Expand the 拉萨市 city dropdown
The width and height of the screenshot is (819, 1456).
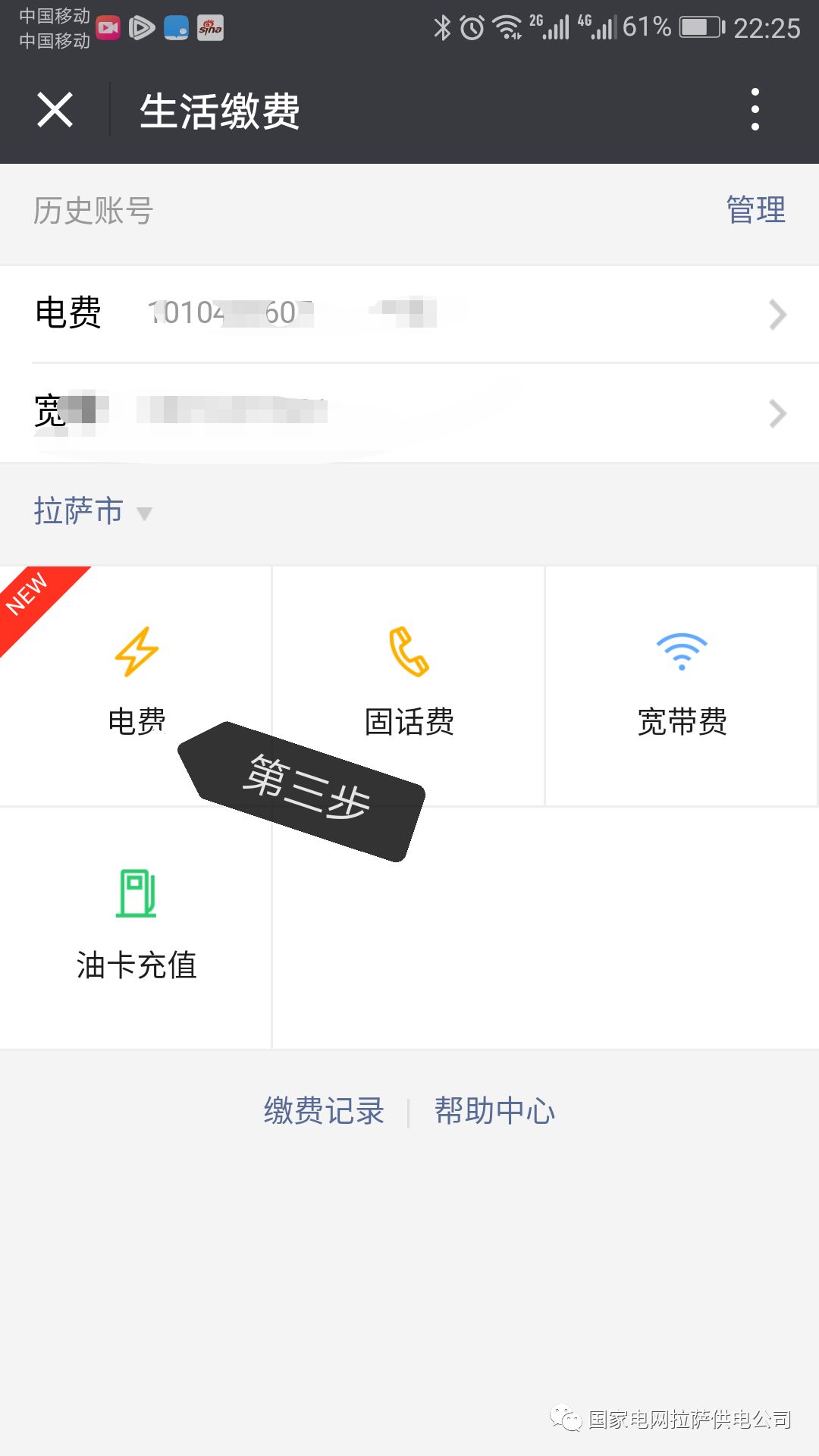pos(93,512)
